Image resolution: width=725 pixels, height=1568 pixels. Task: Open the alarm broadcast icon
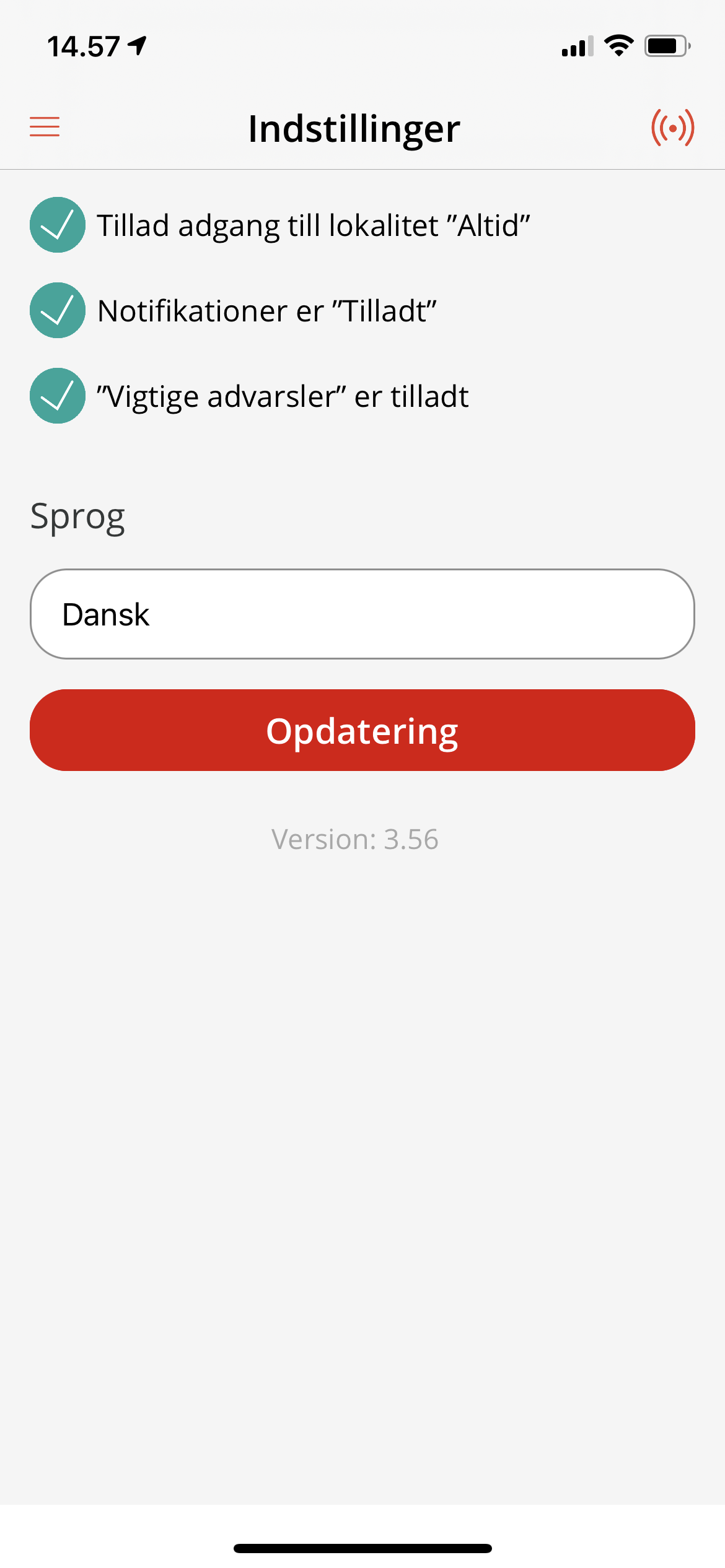pos(672,128)
